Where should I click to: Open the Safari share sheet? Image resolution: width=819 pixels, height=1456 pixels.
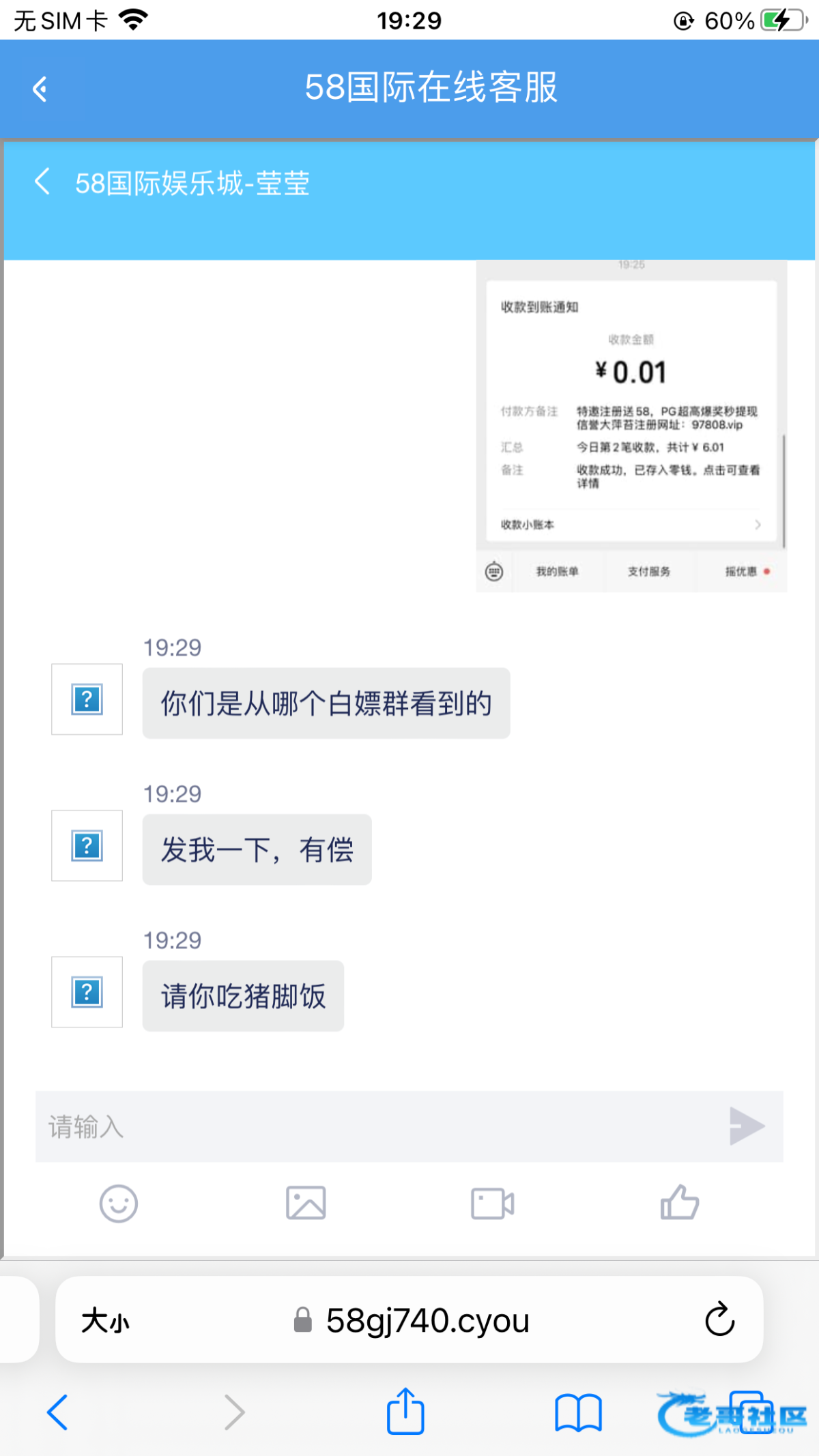405,1411
